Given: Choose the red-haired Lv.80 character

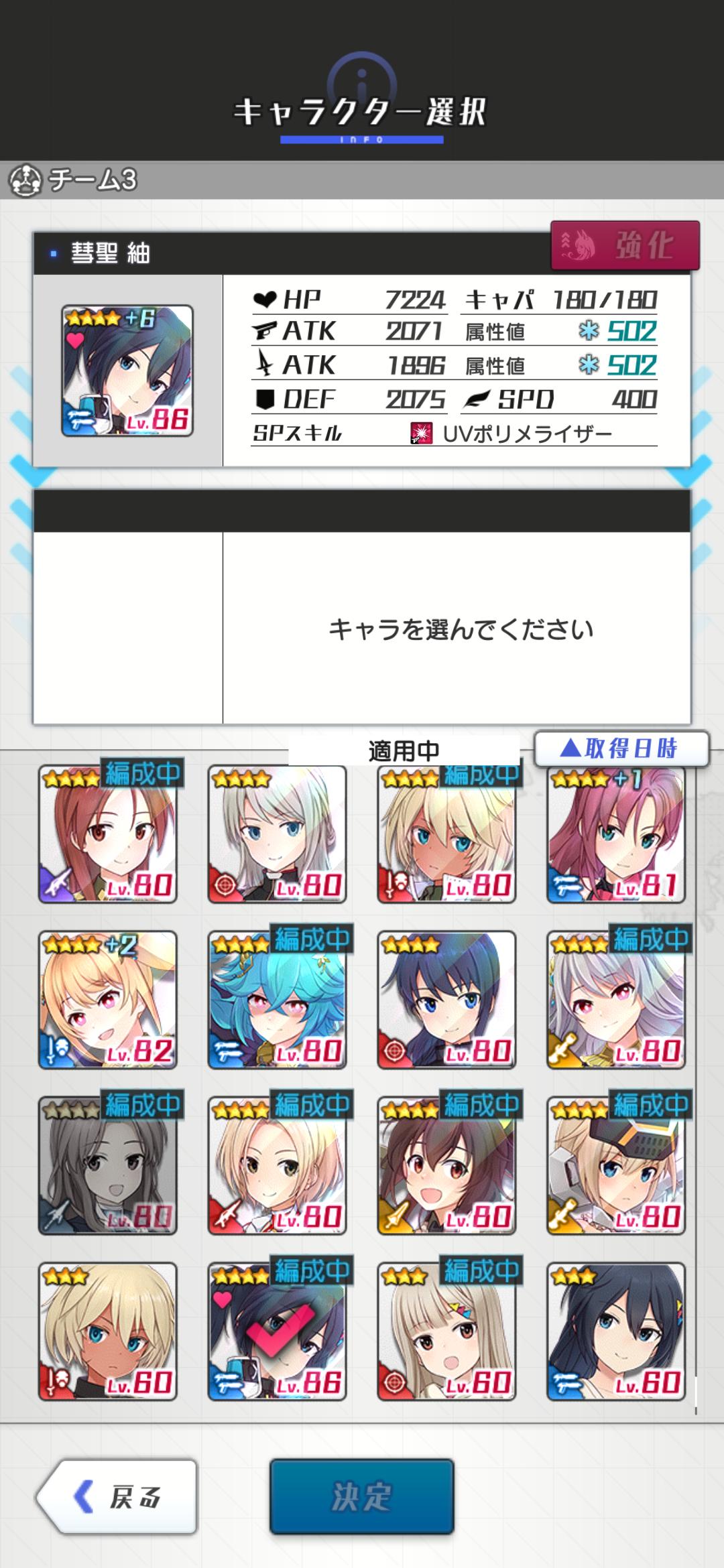Looking at the screenshot, I should (108, 835).
